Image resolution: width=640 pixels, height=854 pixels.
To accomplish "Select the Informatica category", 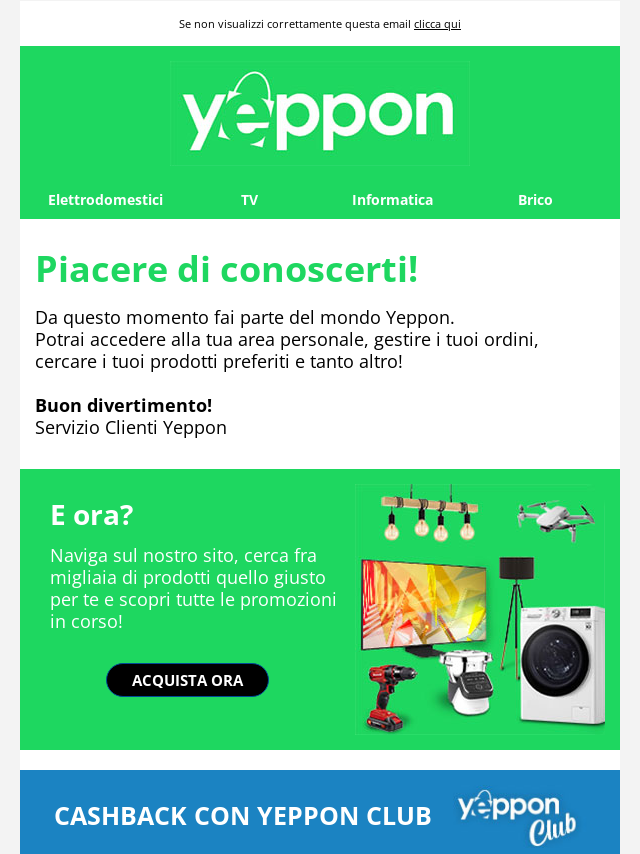I will [x=392, y=200].
